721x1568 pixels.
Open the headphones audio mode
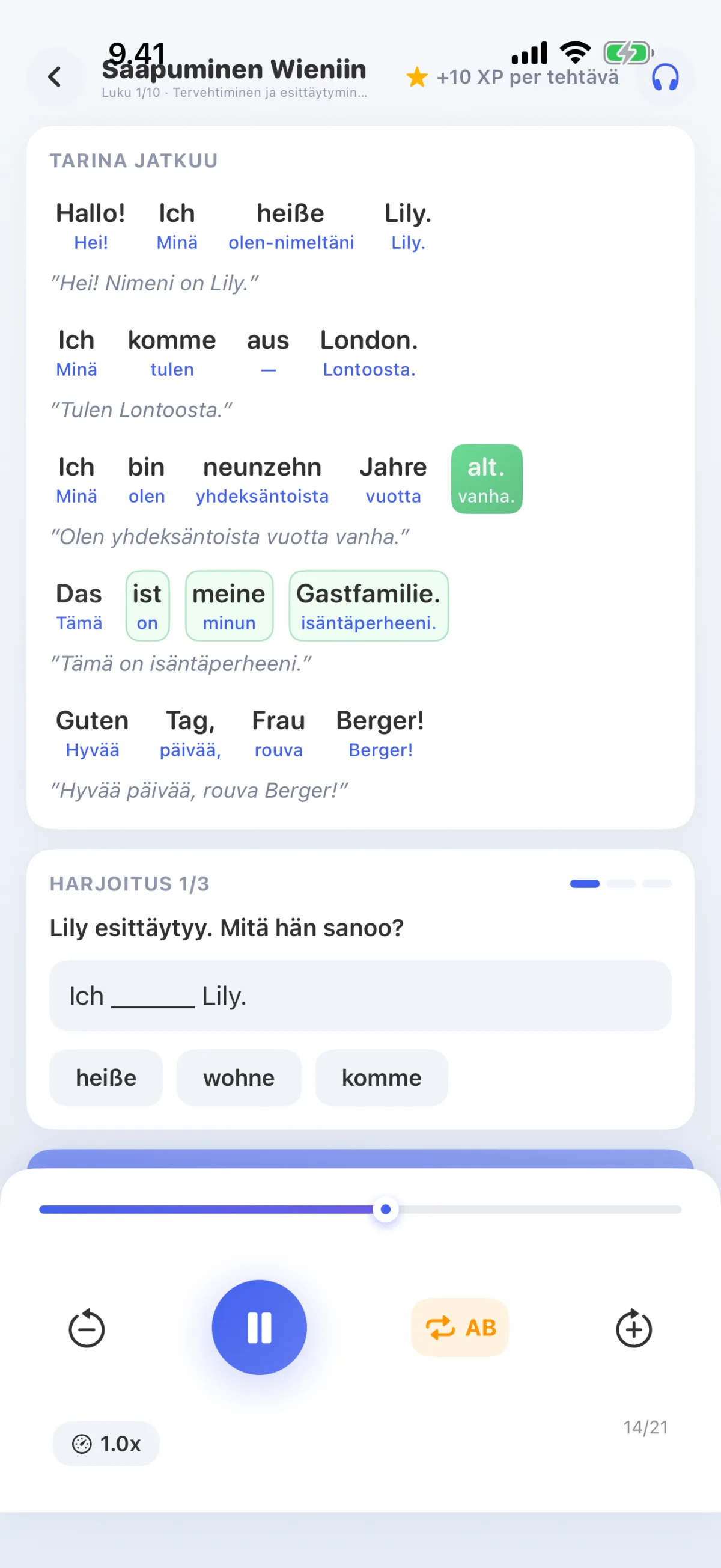(x=665, y=77)
